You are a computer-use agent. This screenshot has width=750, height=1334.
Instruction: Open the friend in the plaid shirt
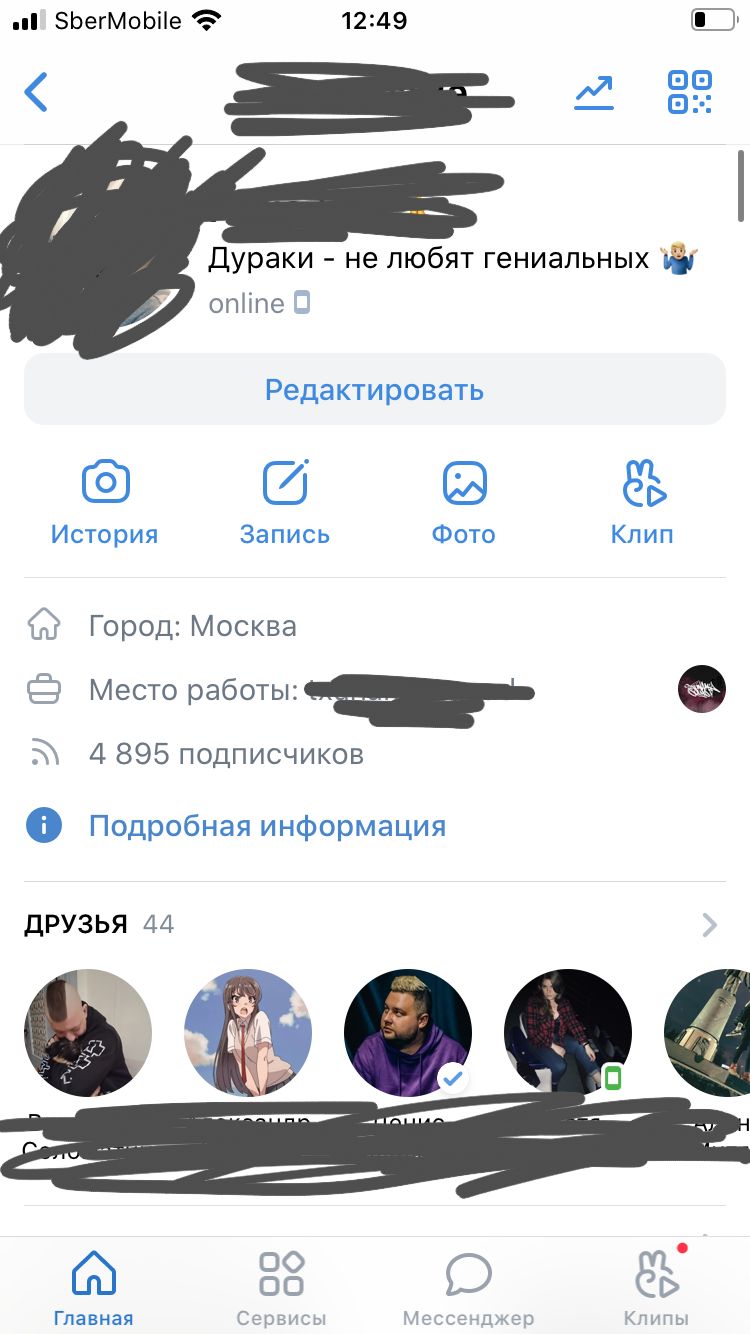point(568,1032)
